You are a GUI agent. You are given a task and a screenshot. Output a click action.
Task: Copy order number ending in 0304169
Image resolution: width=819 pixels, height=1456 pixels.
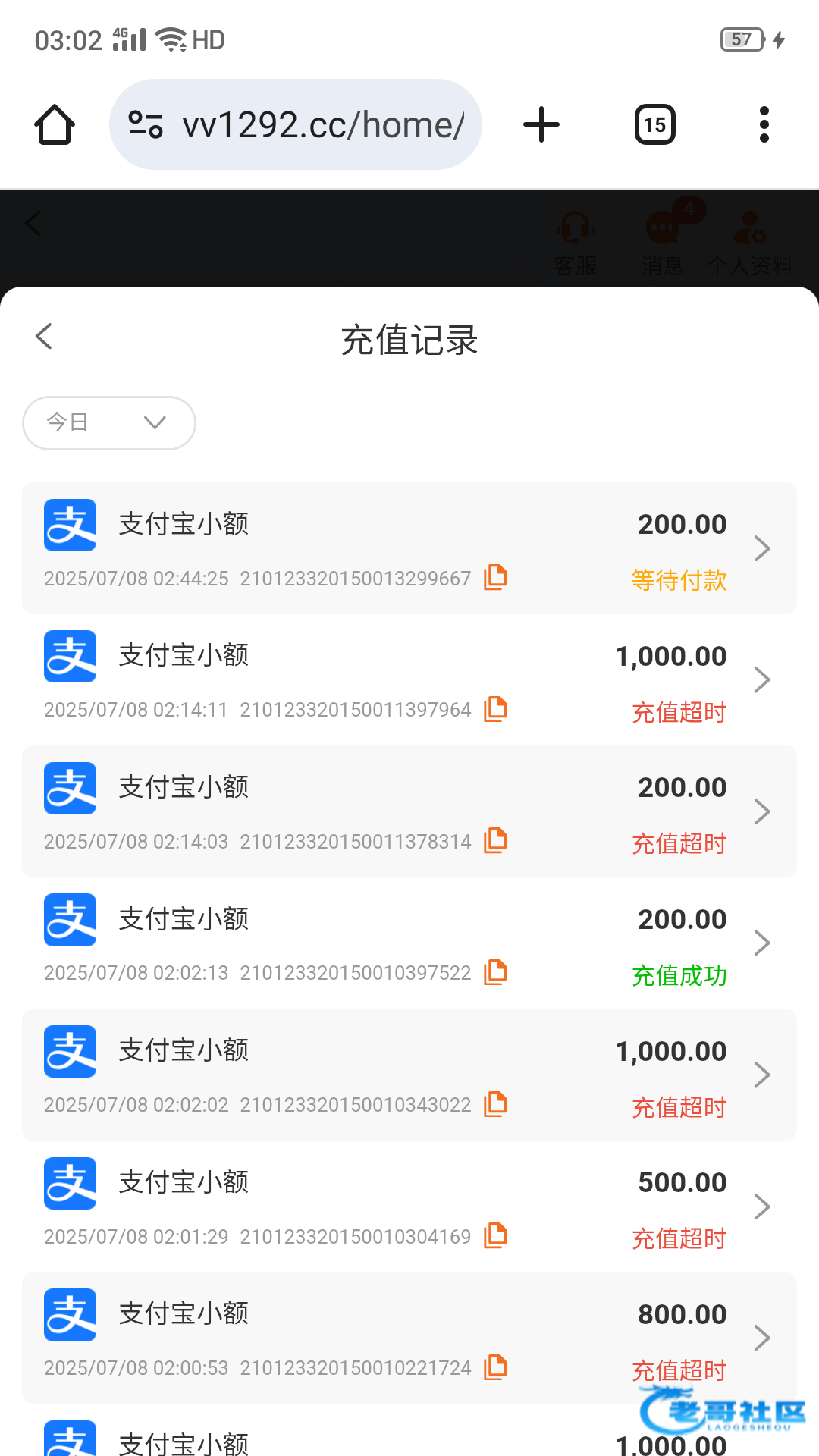[495, 1235]
